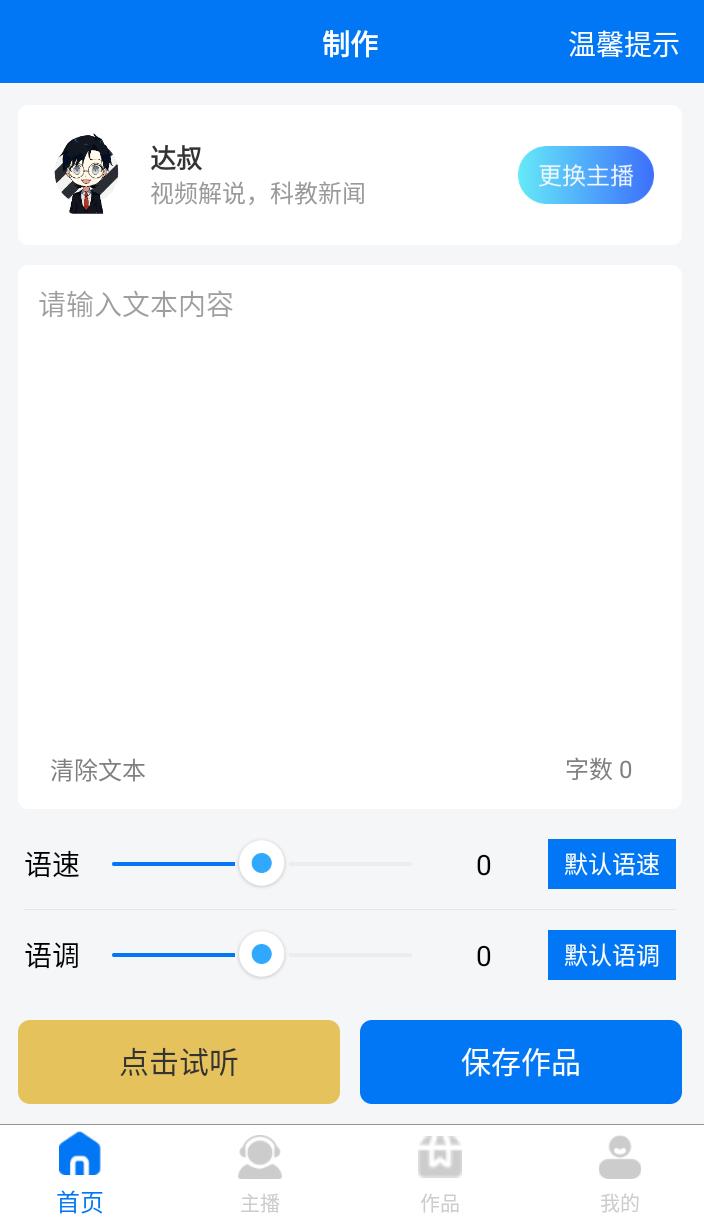The width and height of the screenshot is (704, 1219).
Task: Switch to the 我的 tab
Action: pyautogui.click(x=620, y=1172)
